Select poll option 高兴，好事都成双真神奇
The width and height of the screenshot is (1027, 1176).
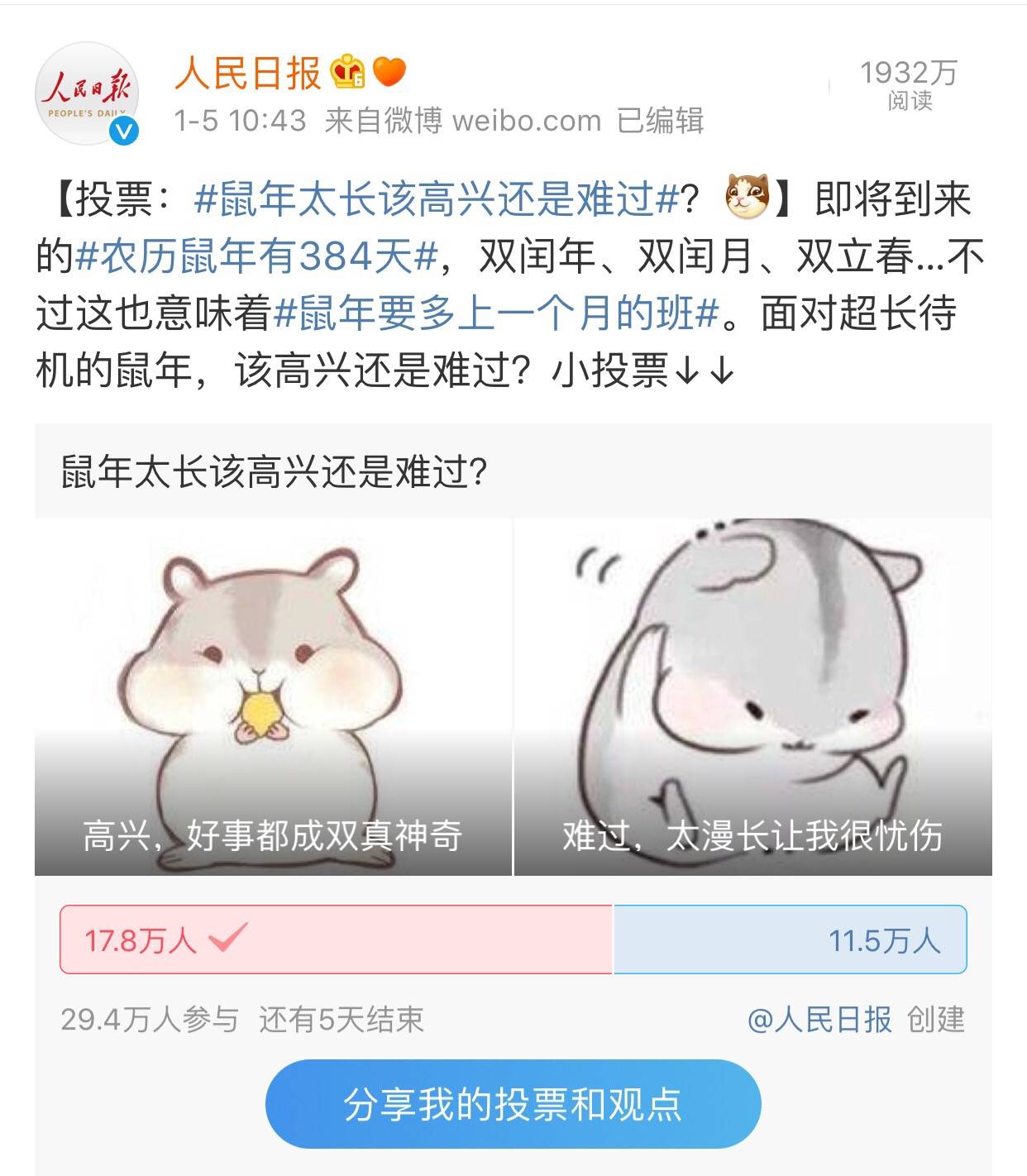pyautogui.click(x=273, y=696)
